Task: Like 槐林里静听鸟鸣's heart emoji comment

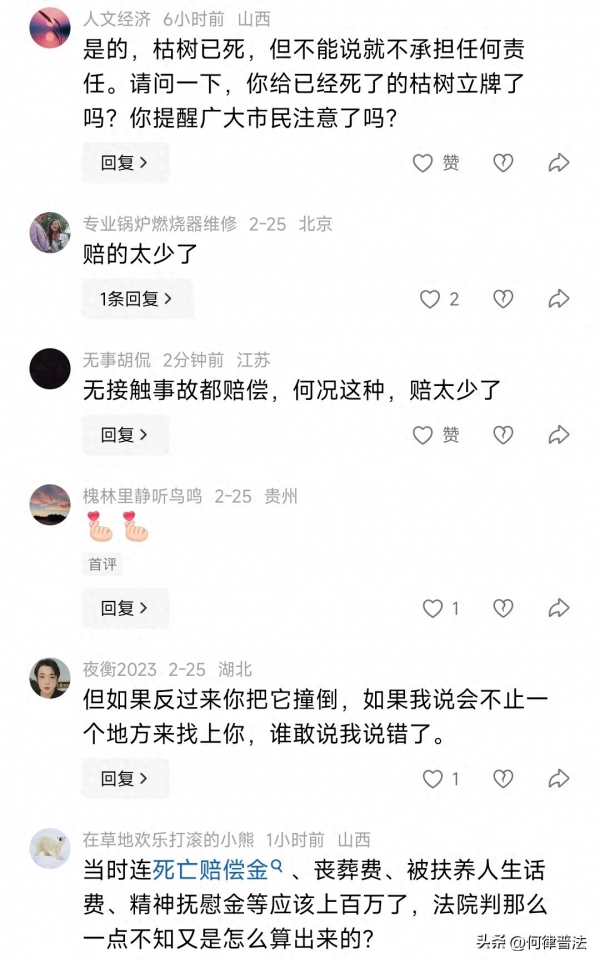Action: [432, 608]
